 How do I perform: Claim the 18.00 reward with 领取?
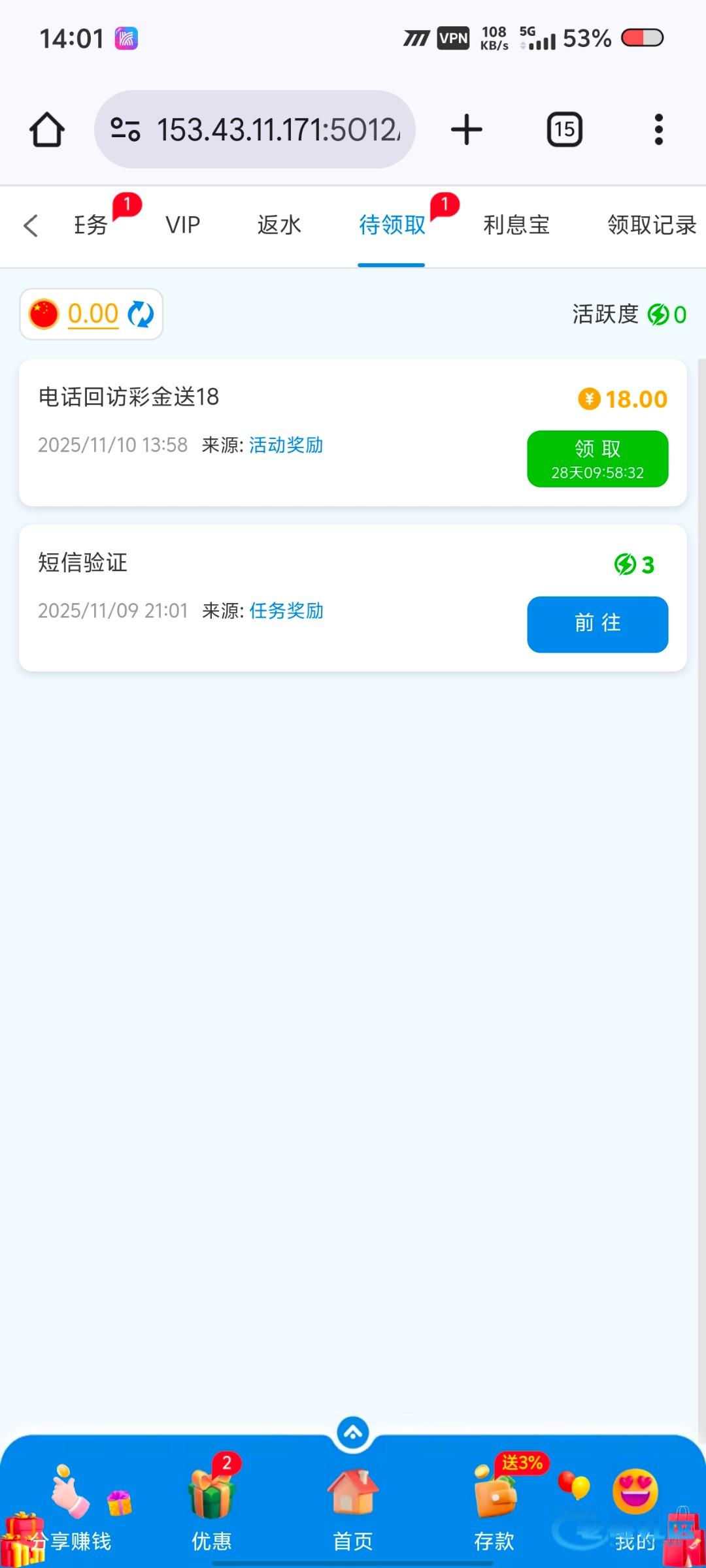coord(597,459)
